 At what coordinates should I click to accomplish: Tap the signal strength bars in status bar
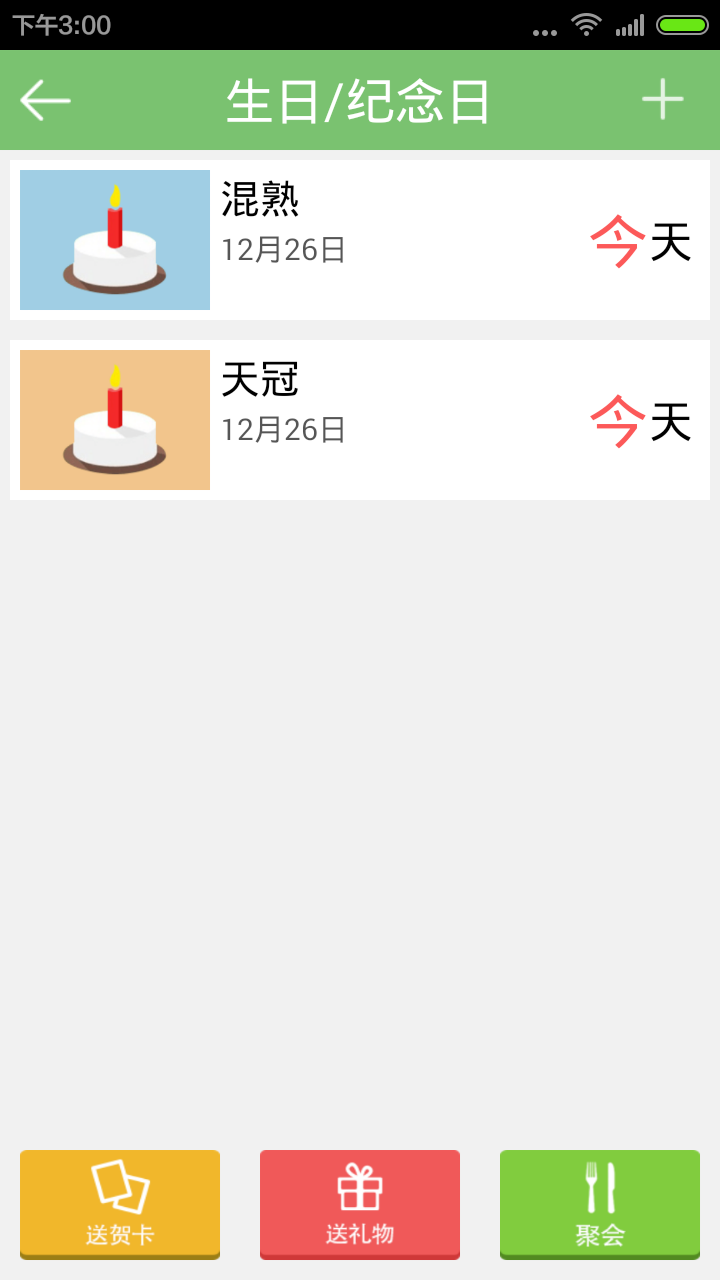(632, 29)
